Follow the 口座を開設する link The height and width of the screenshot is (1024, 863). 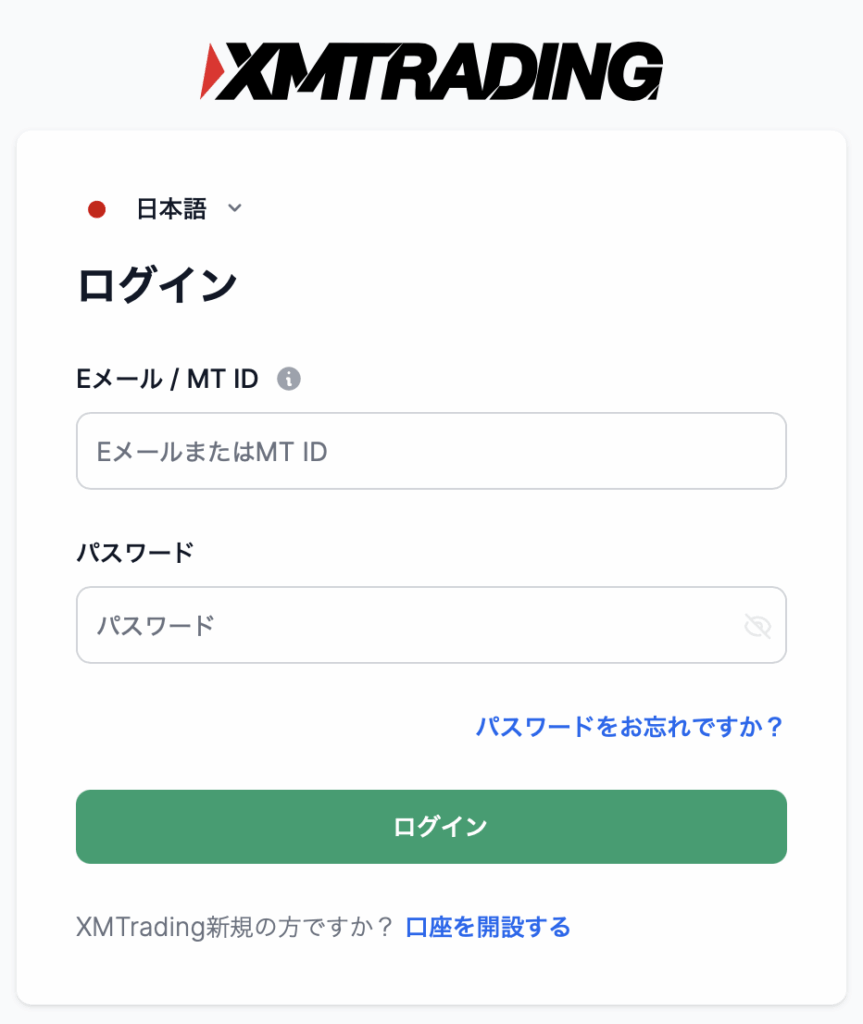pos(488,927)
